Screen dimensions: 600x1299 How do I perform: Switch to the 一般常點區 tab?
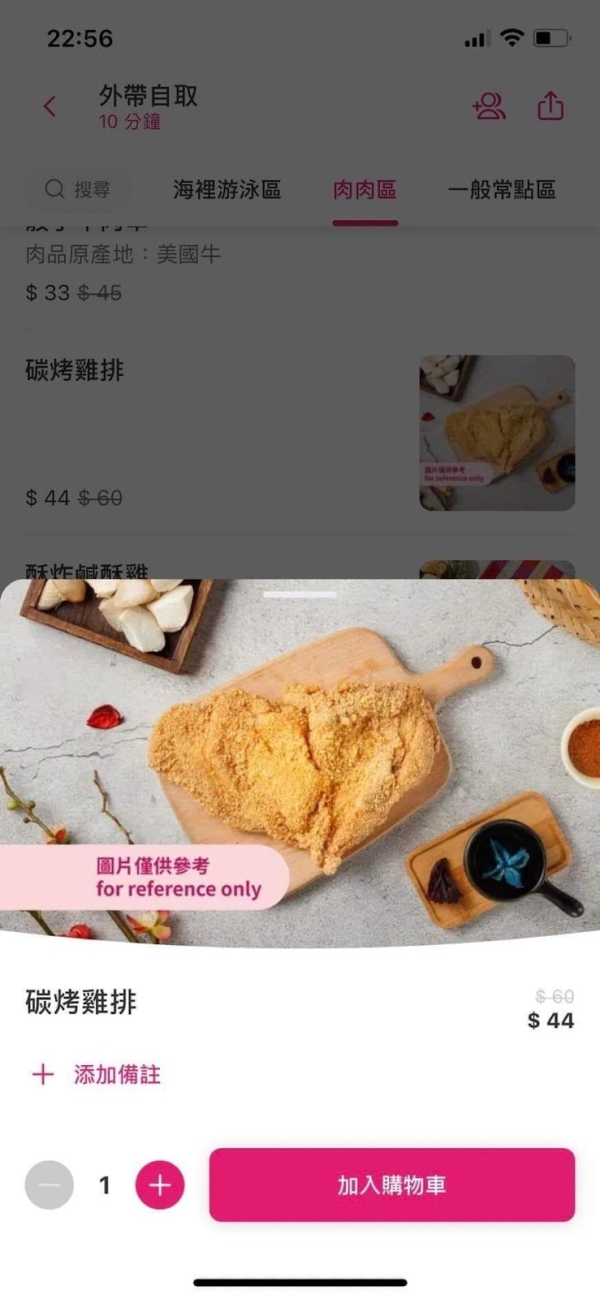(501, 189)
